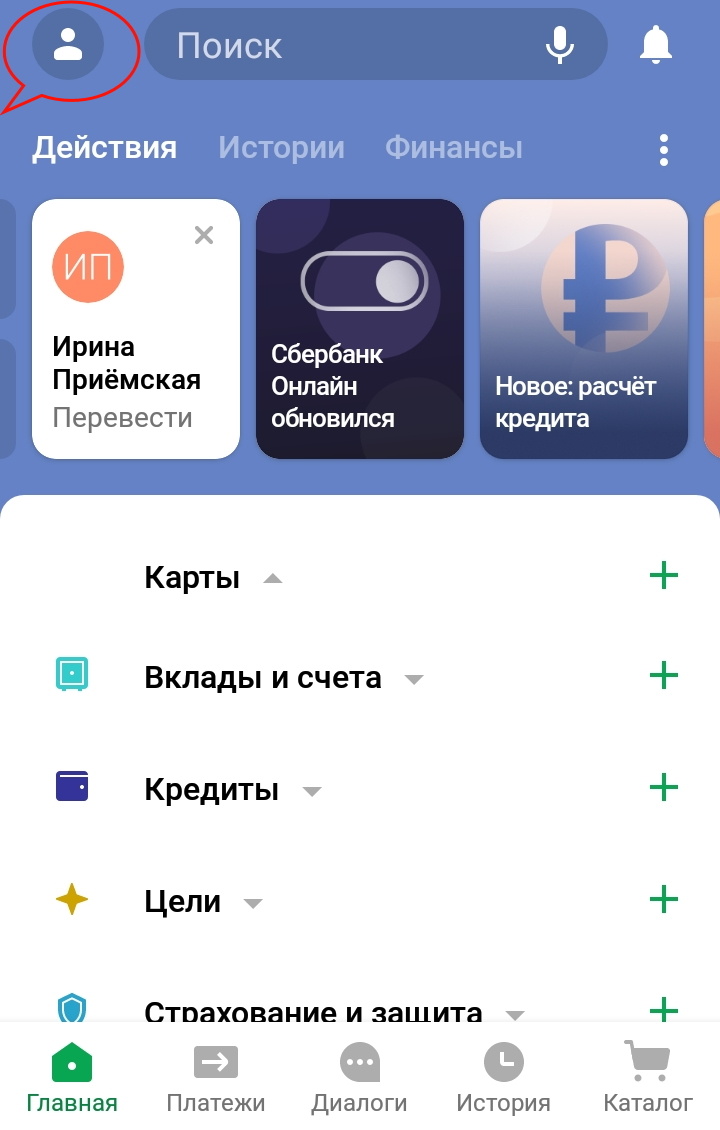Tap the microphone icon for voice search
This screenshot has height=1130, width=720.
[x=559, y=45]
